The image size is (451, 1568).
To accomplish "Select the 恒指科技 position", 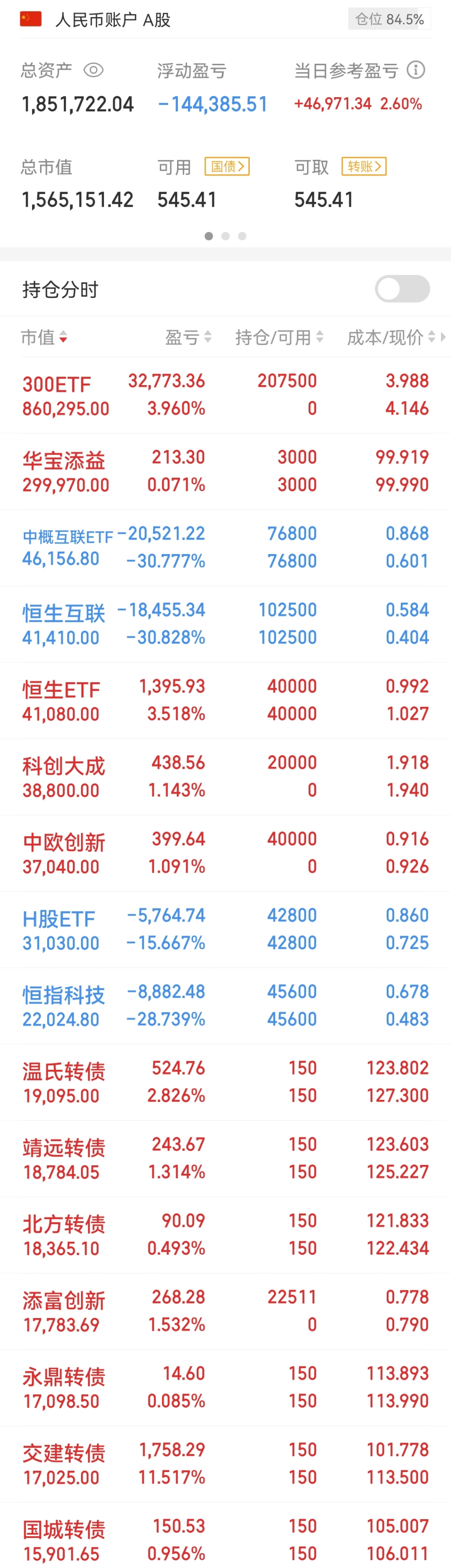I will click(225, 1006).
